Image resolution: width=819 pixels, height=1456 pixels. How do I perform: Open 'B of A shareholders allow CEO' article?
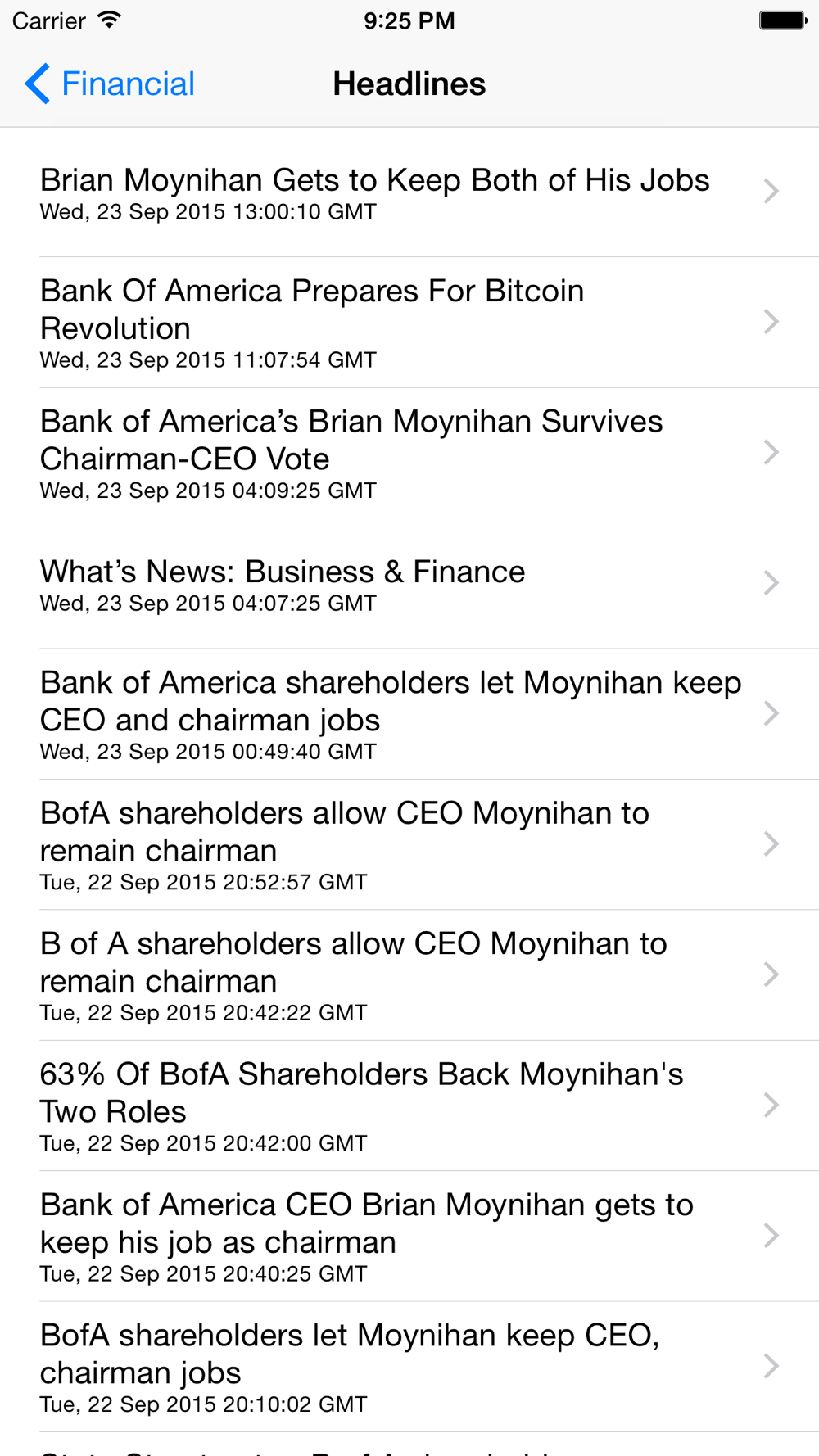[x=409, y=975]
